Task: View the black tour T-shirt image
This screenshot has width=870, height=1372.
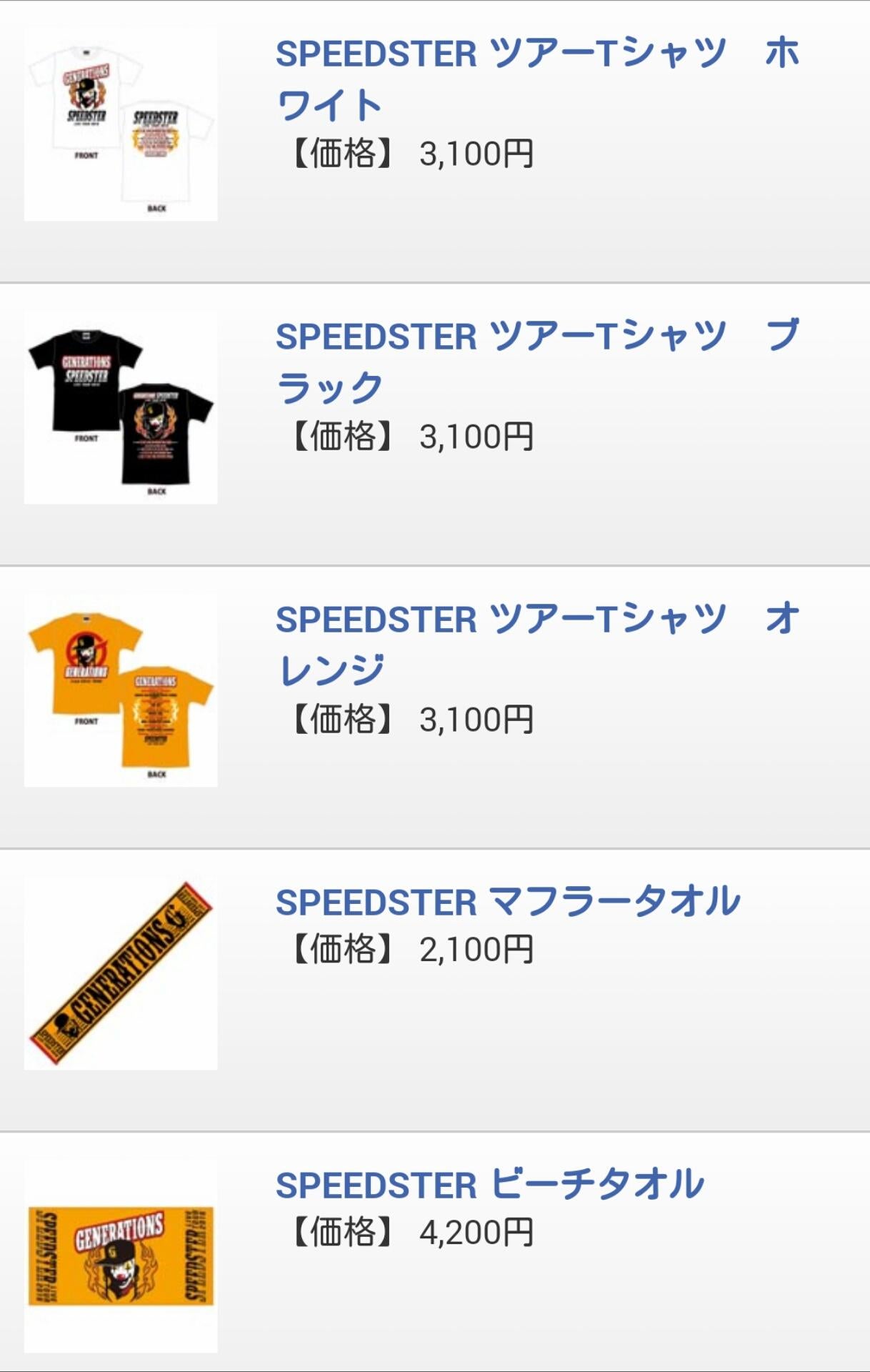Action: coord(121,408)
